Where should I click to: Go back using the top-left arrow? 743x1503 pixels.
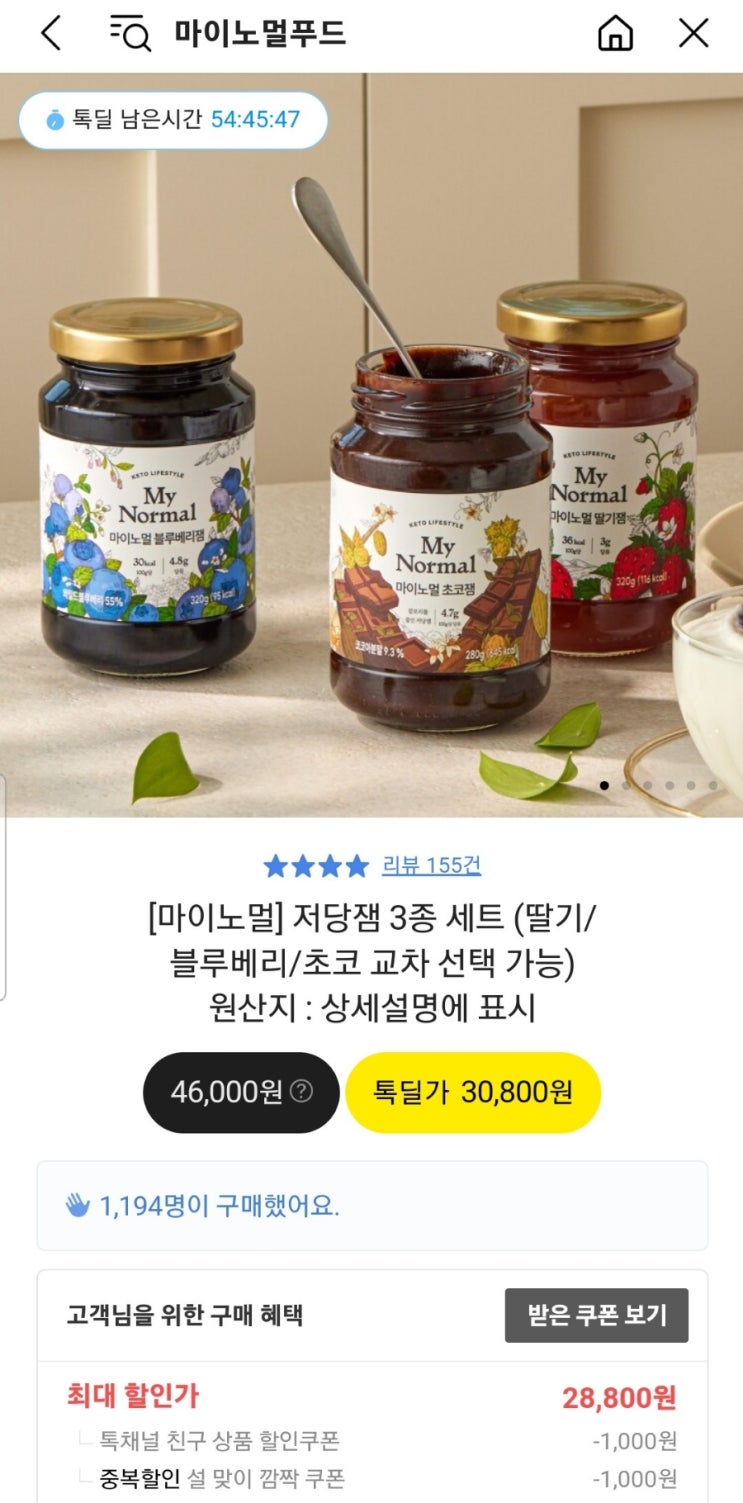[51, 34]
